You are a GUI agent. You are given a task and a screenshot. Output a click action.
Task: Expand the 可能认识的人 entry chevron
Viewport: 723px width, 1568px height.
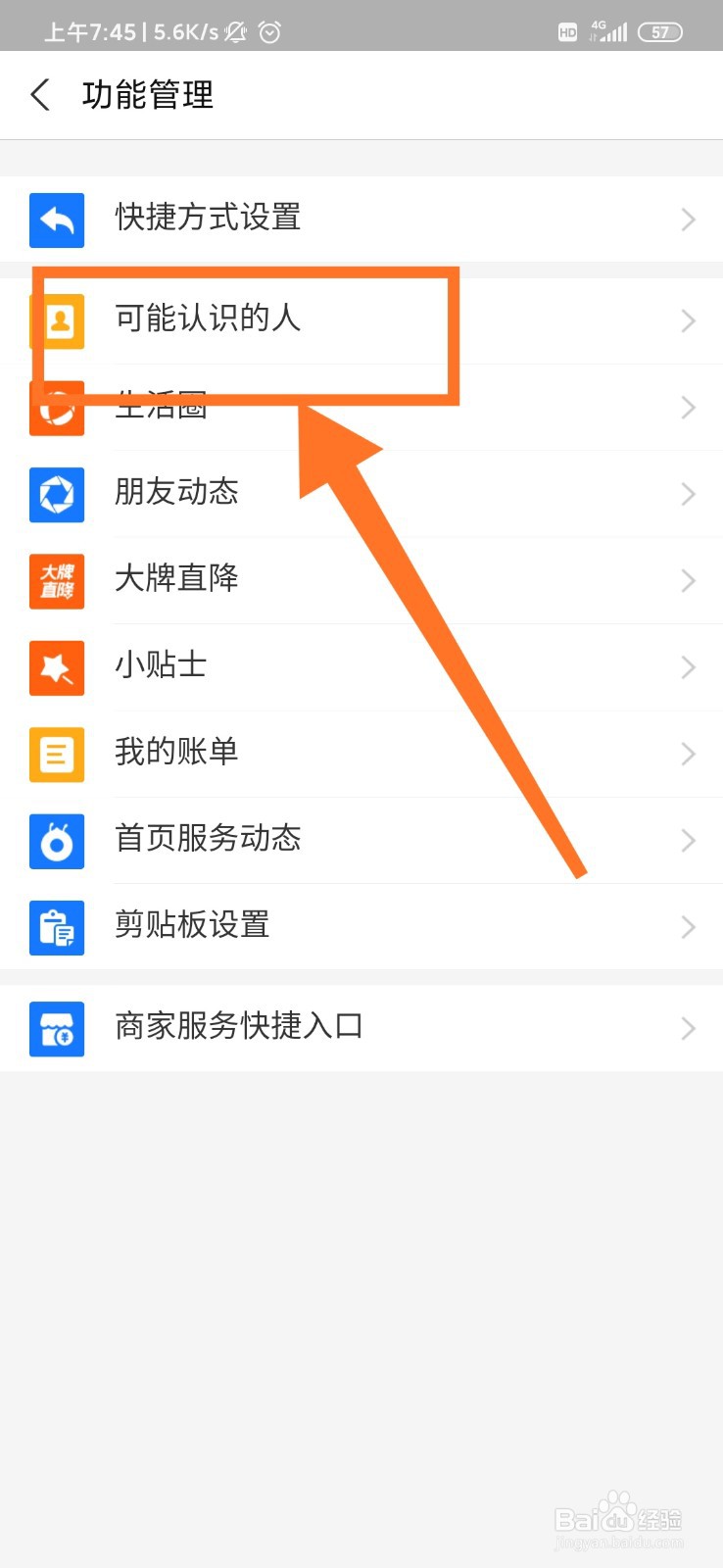click(687, 320)
